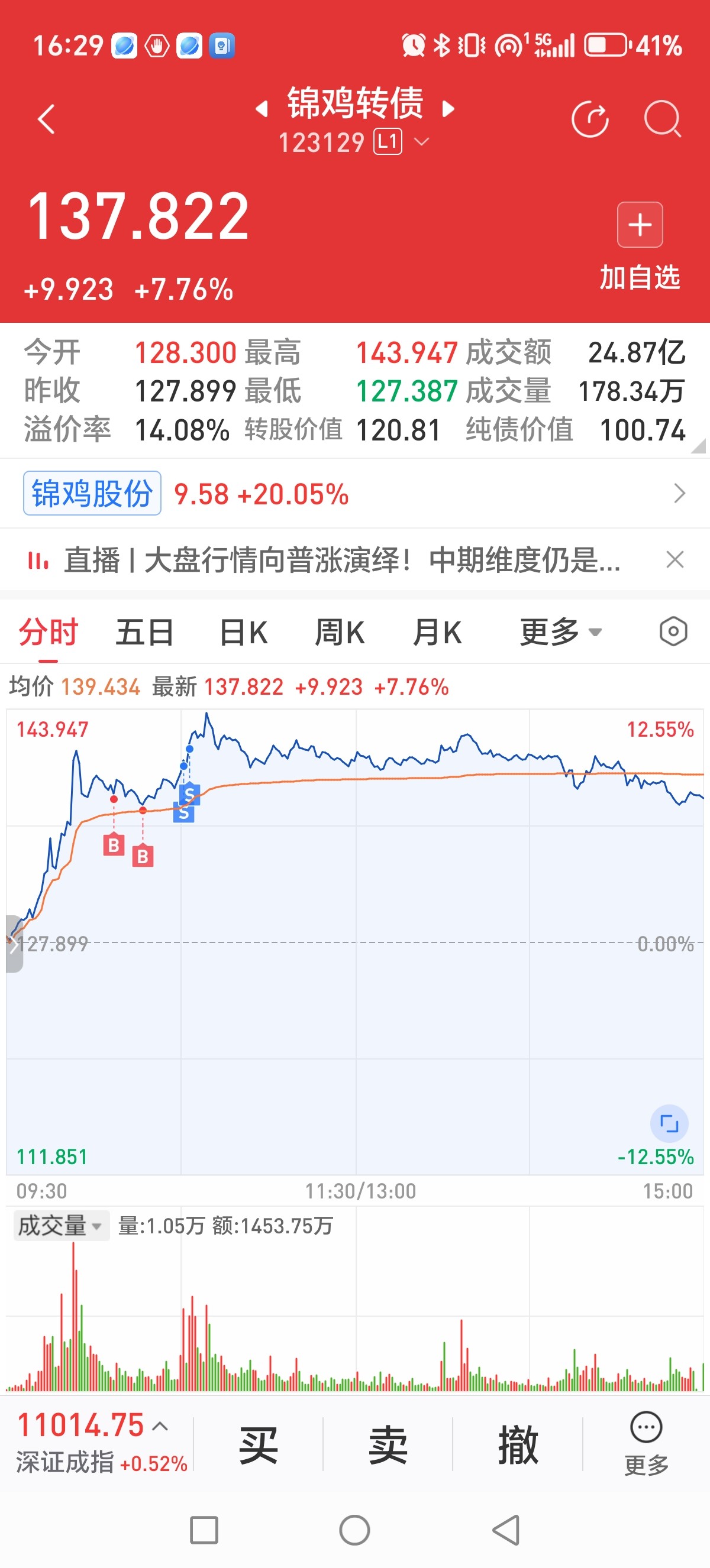Screen dimensions: 710x1568
Task: Change the 成交量 indicator dropdown
Action: [x=61, y=1225]
